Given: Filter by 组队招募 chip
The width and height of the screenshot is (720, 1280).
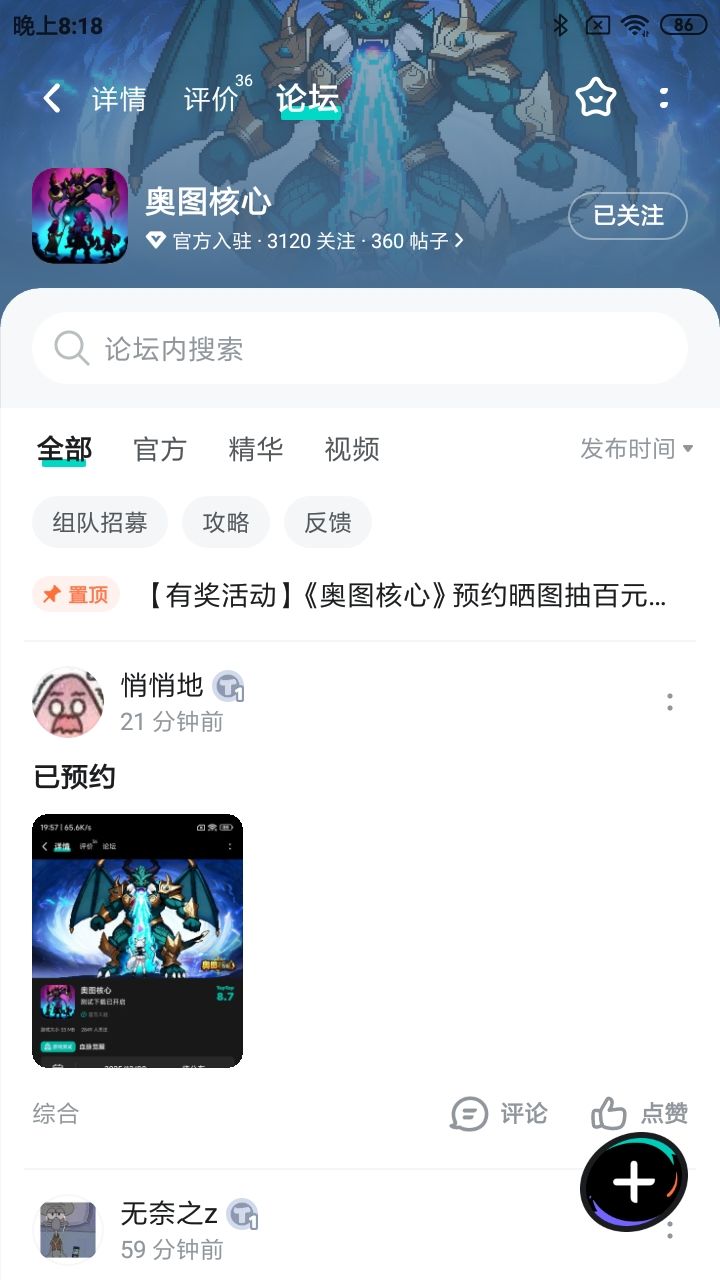Looking at the screenshot, I should tap(100, 522).
